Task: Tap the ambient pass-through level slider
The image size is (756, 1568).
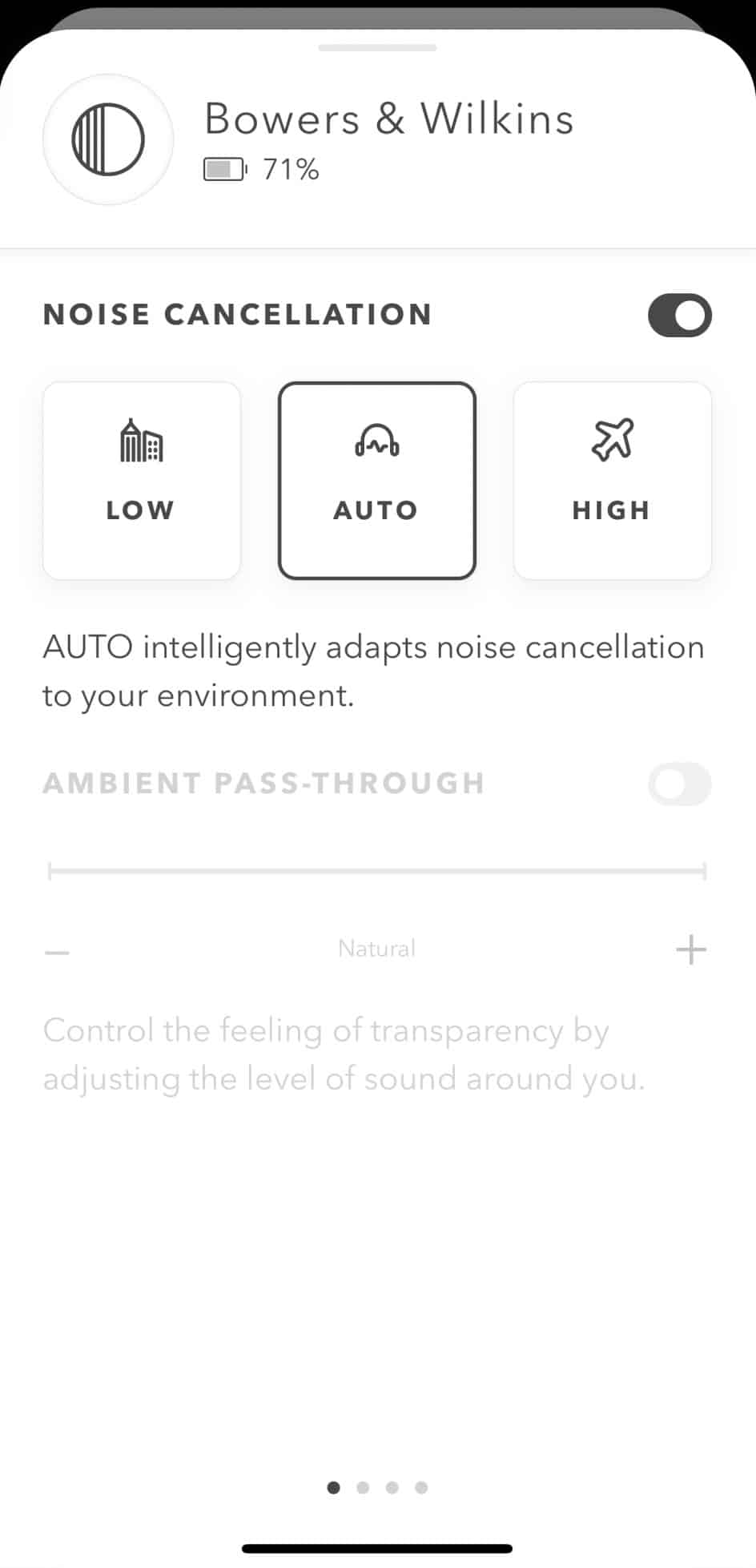Action: [x=377, y=871]
